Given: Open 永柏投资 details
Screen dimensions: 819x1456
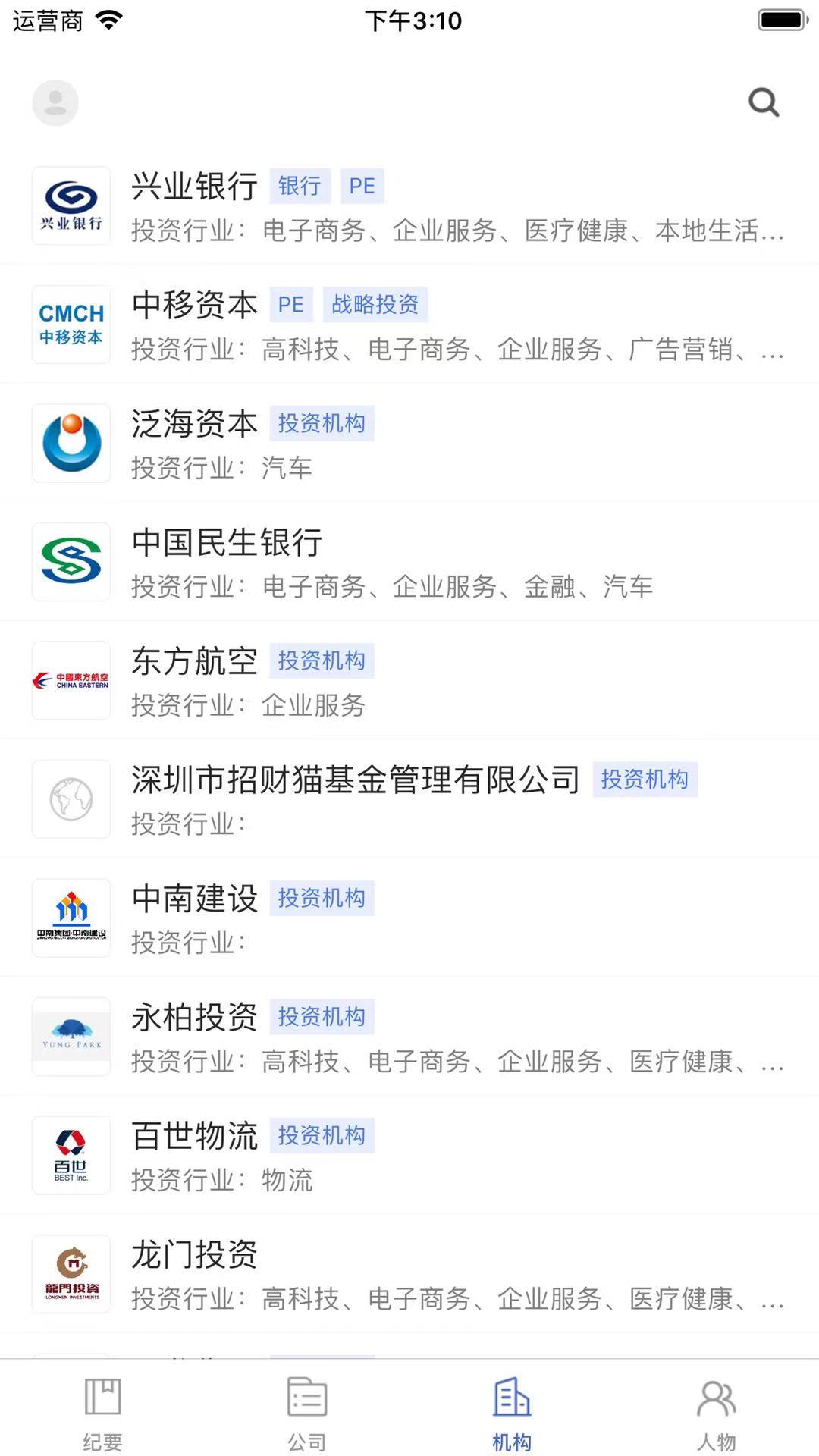Looking at the screenshot, I should pos(409,1037).
